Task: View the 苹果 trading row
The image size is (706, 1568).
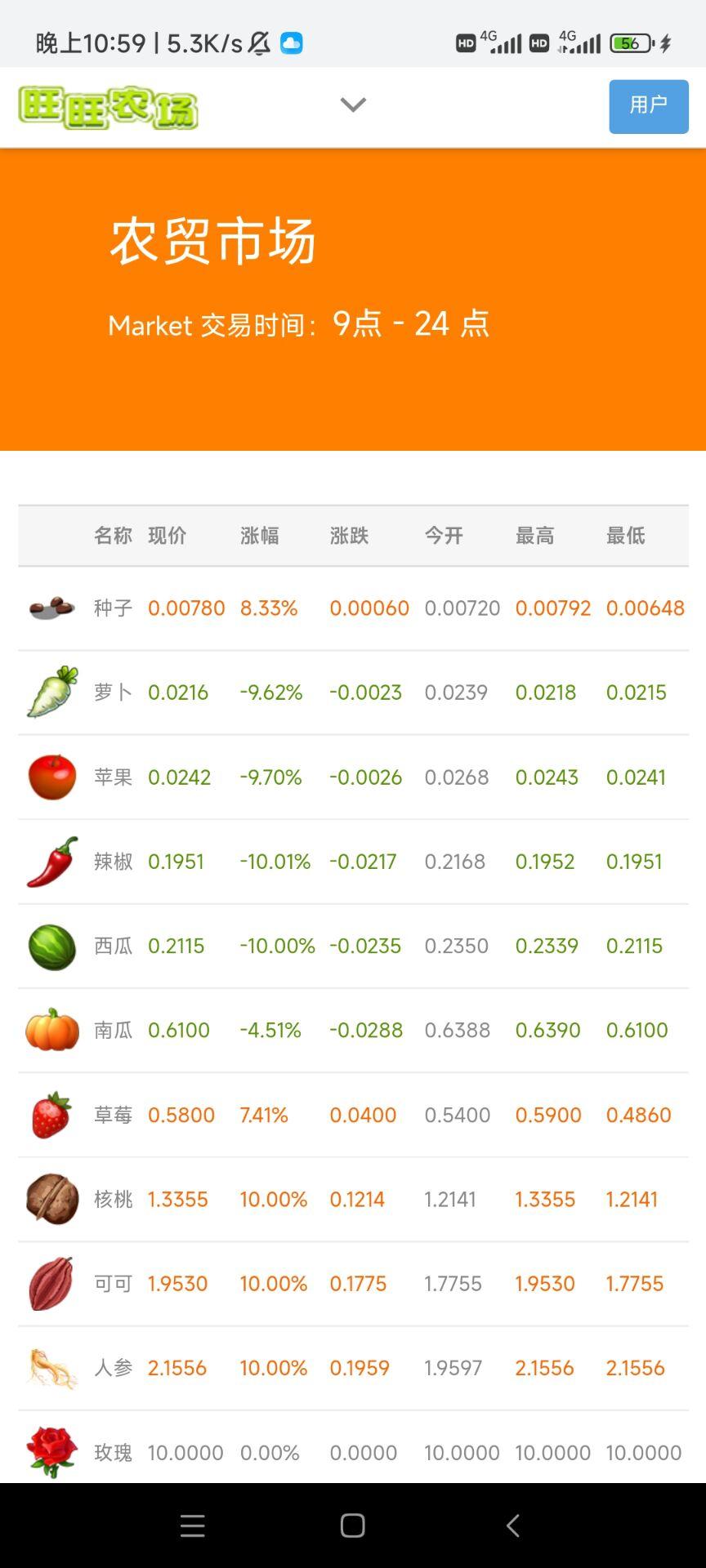Action: [x=353, y=777]
